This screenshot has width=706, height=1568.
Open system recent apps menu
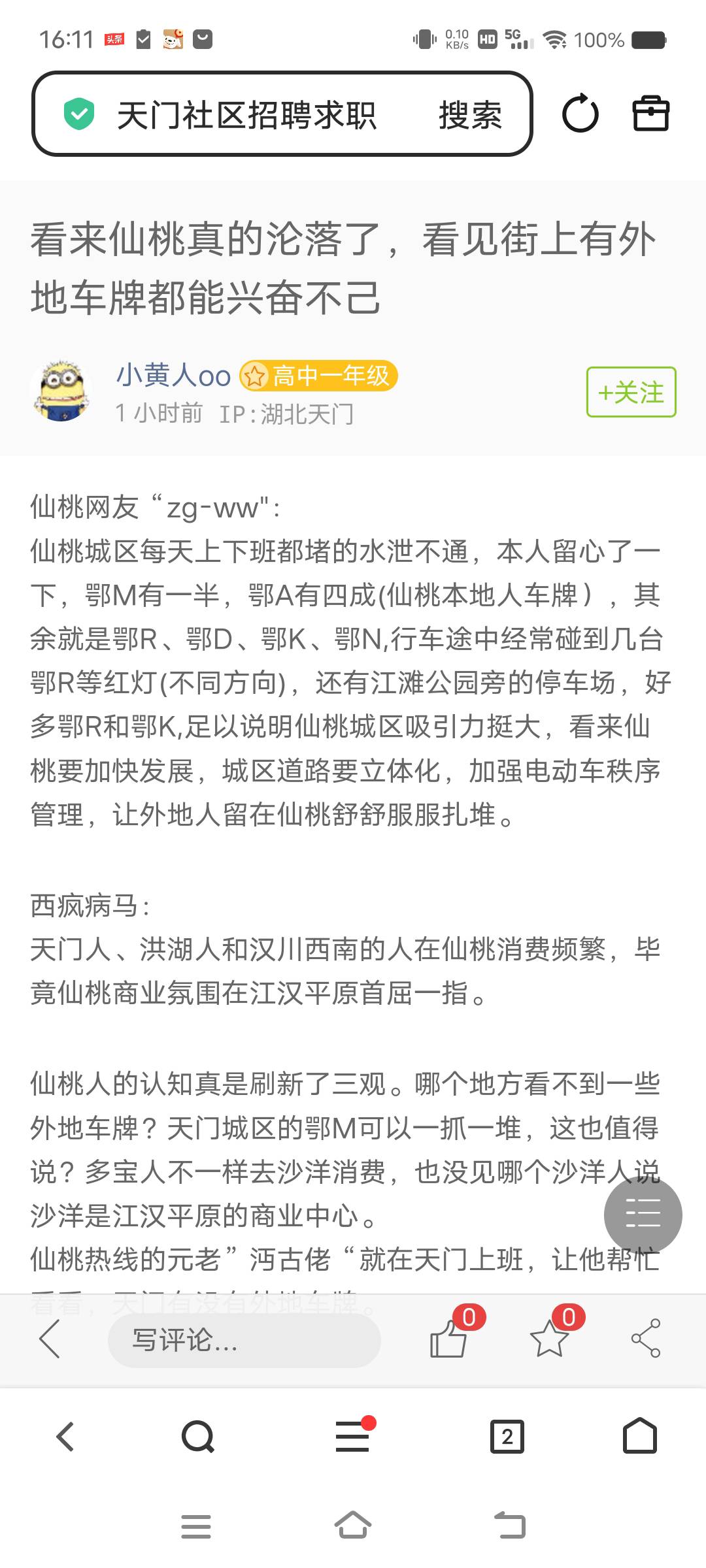[196, 1526]
